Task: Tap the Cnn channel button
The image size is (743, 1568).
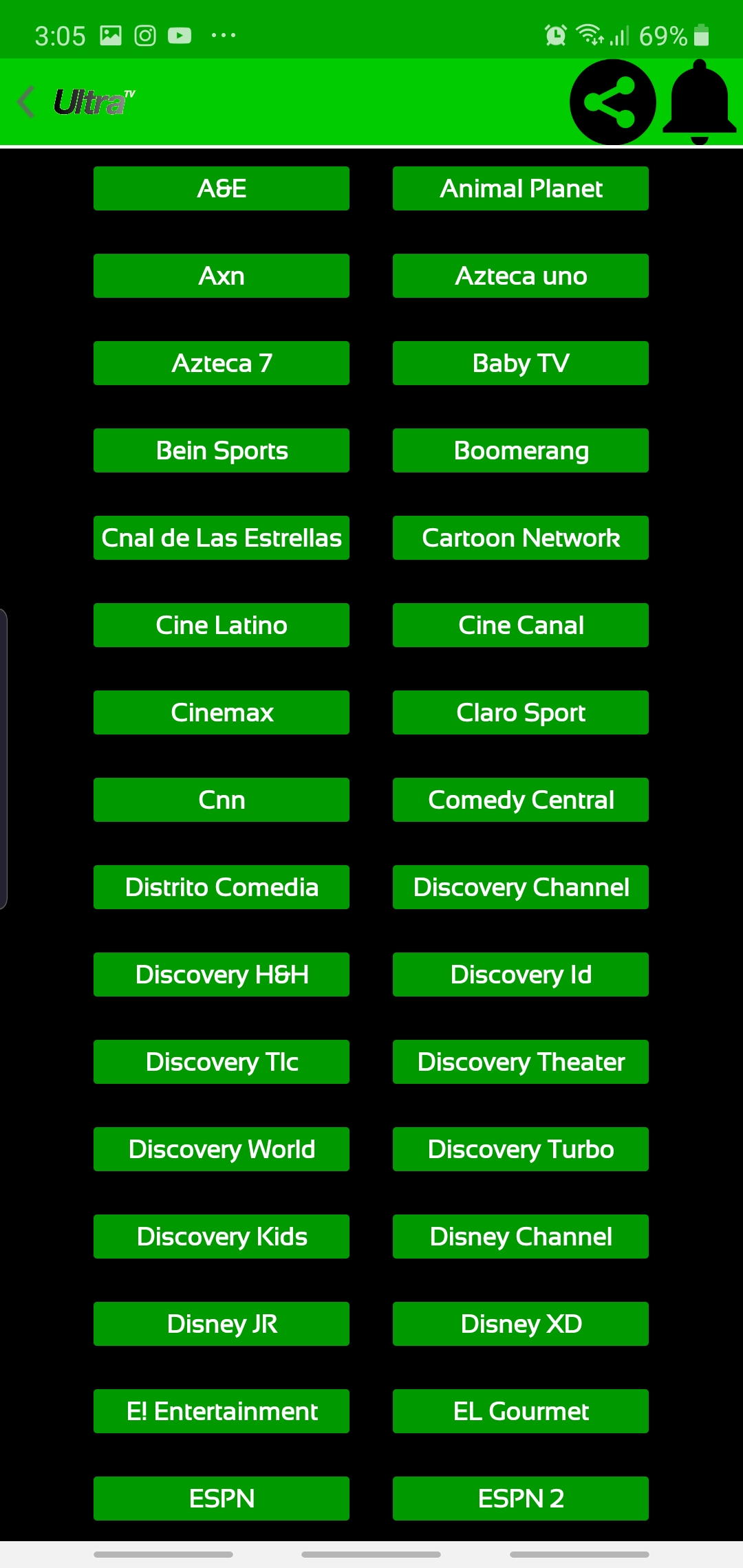Action: tap(222, 800)
